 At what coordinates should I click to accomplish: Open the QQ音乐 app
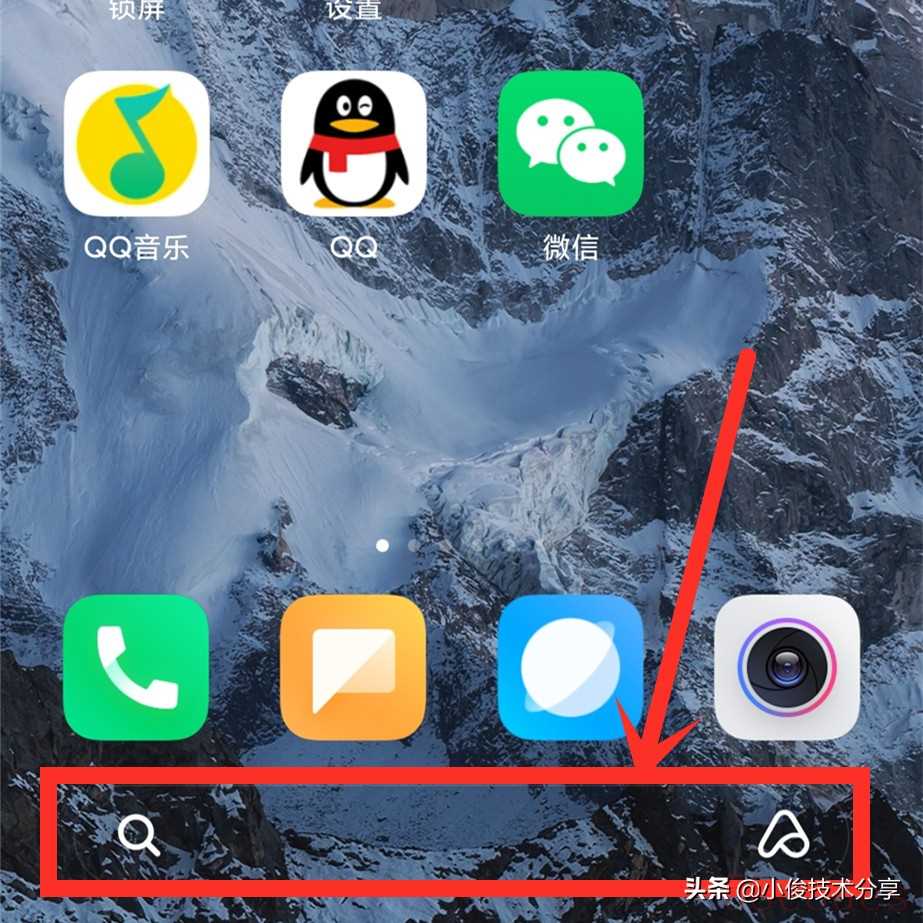coord(136,143)
